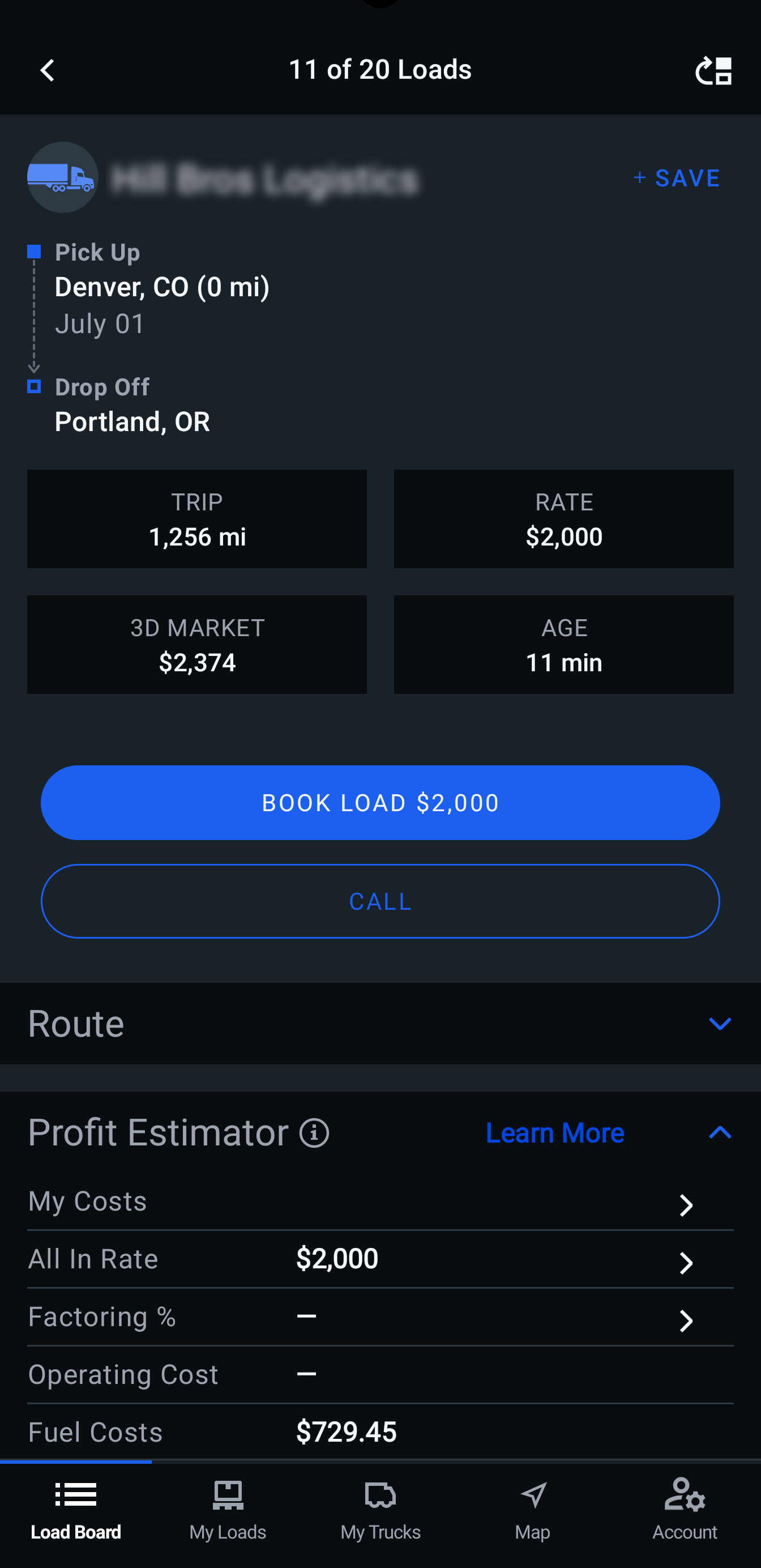
Task: Select the My Loads icon
Action: pyautogui.click(x=228, y=1503)
